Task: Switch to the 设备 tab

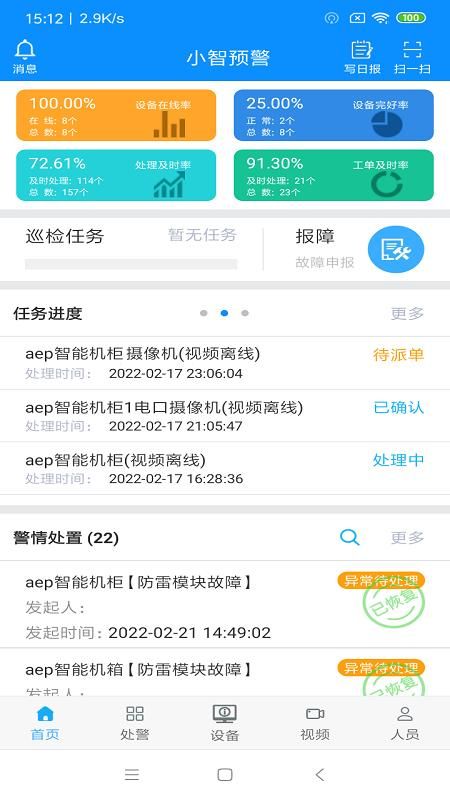Action: [224, 723]
